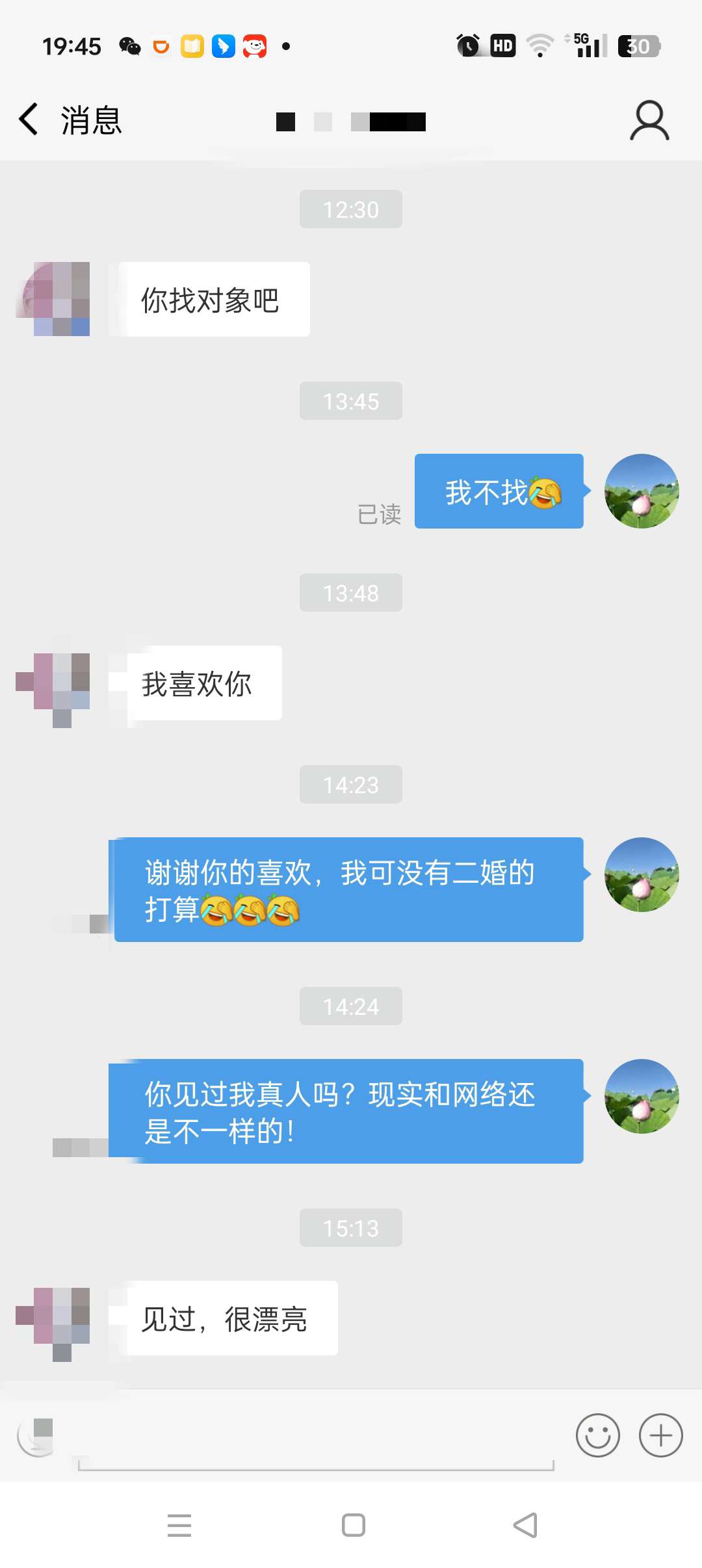
Task: Open the emoji picker
Action: click(x=597, y=1435)
